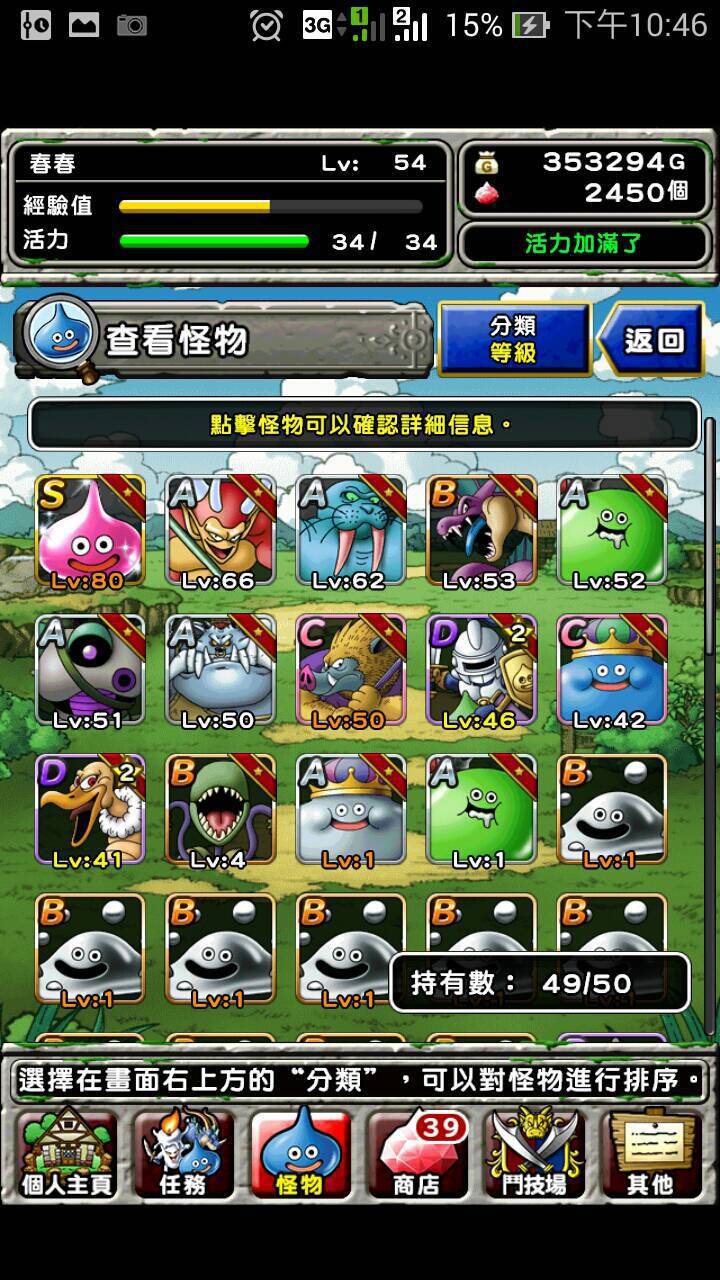Select the walrus monster at Lv:62
The height and width of the screenshot is (1280, 720).
tap(350, 531)
